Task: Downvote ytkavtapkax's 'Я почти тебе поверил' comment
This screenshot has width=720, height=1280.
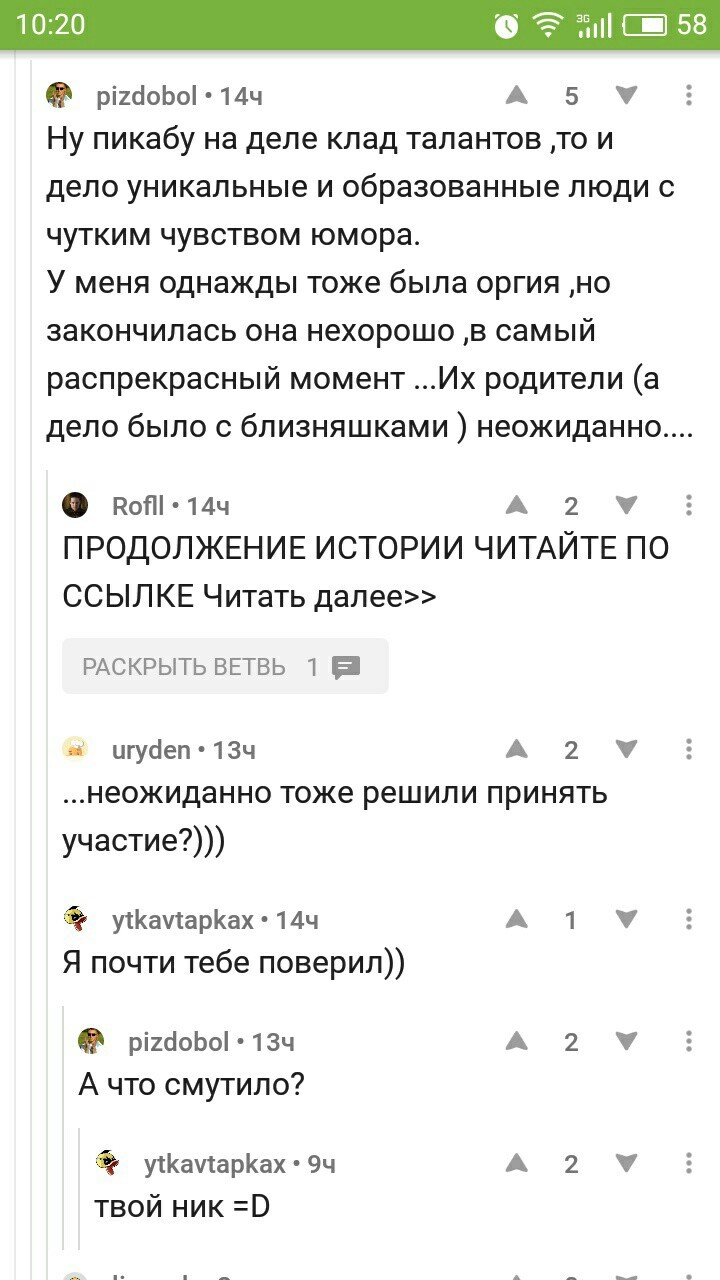Action: (x=626, y=920)
